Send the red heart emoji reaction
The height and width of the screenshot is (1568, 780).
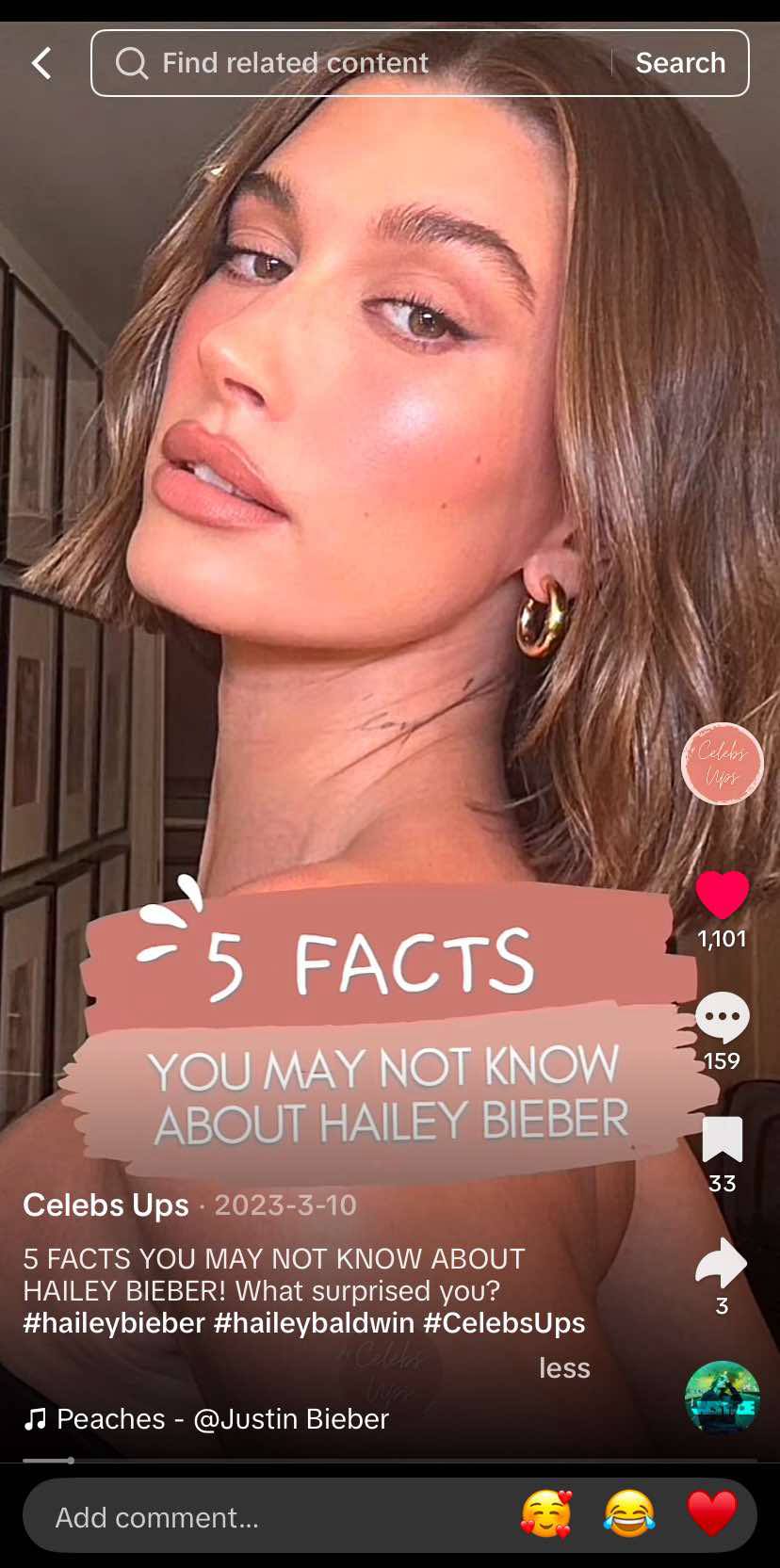711,1514
